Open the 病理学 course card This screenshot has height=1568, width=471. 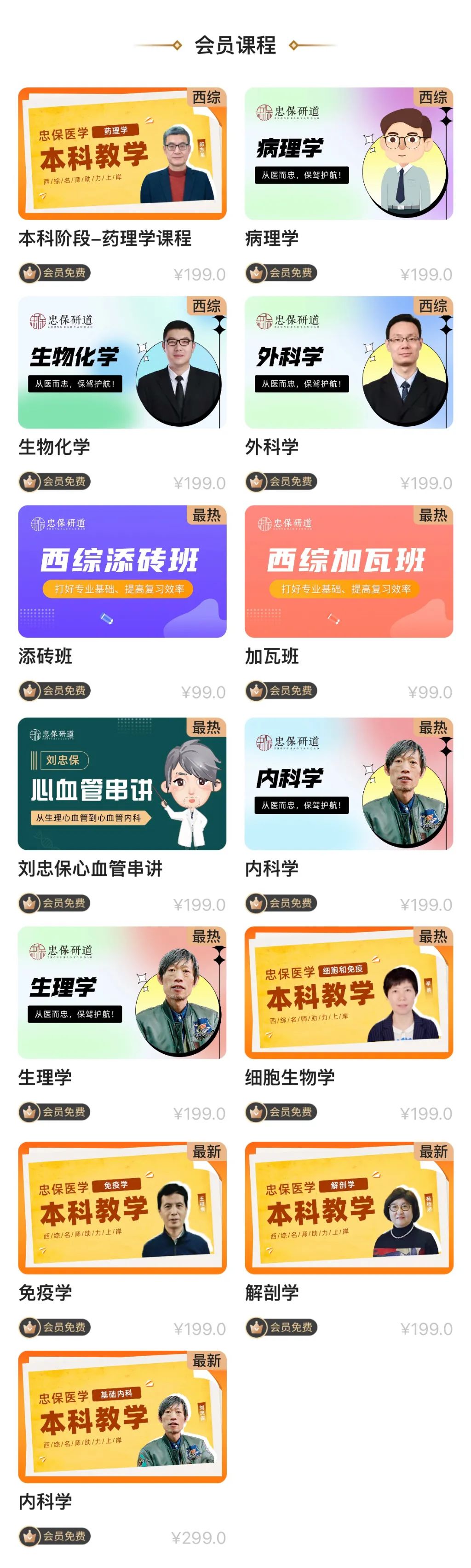tap(349, 153)
